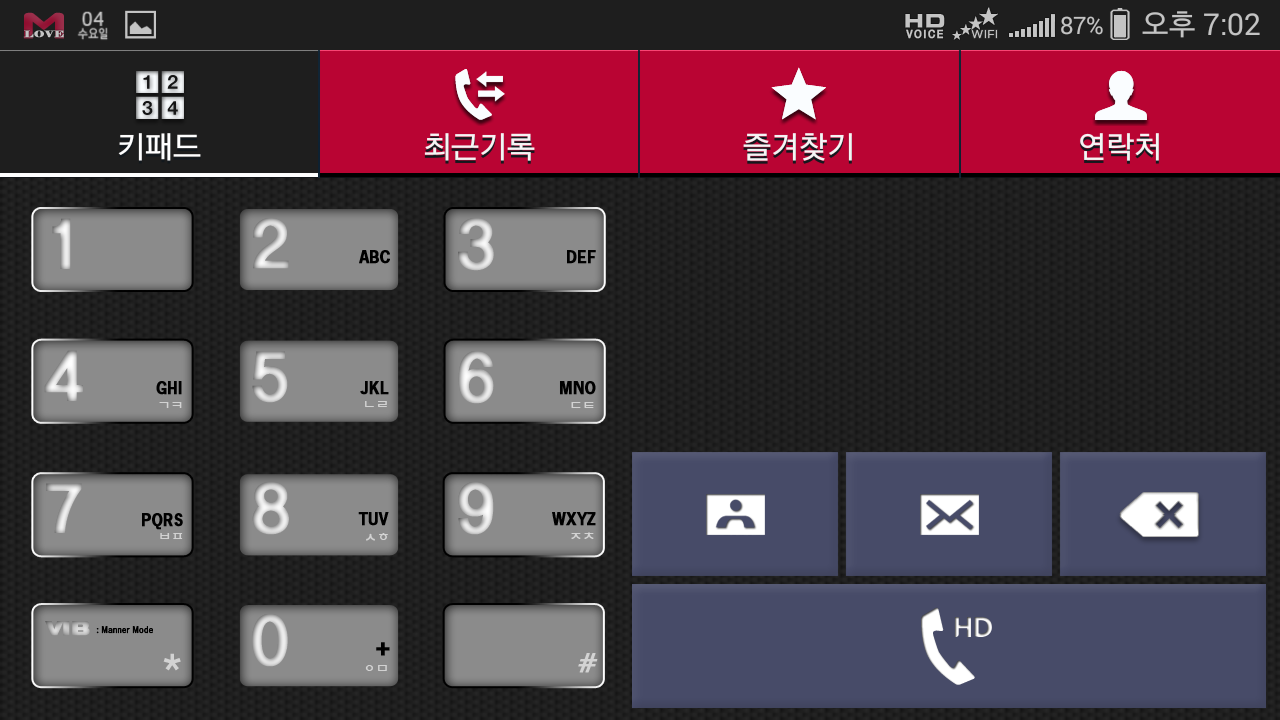The image size is (1280, 720).
Task: Switch to the 최근기록 tab
Action: pyautogui.click(x=479, y=113)
